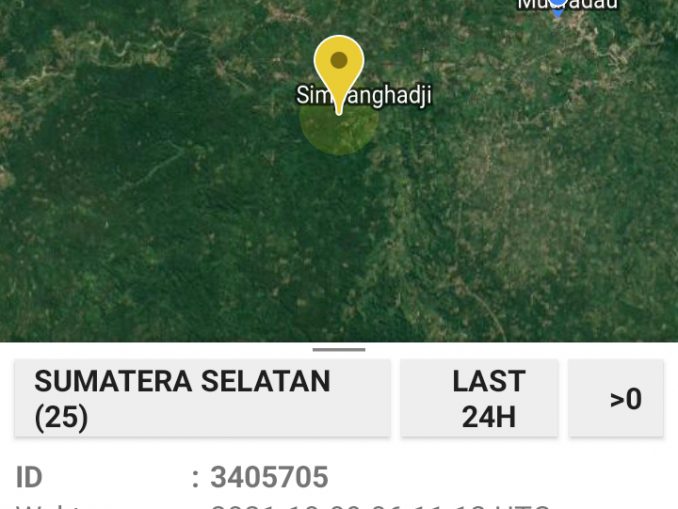Open the SUMATERA SELATAN (25) region filter

pos(202,398)
